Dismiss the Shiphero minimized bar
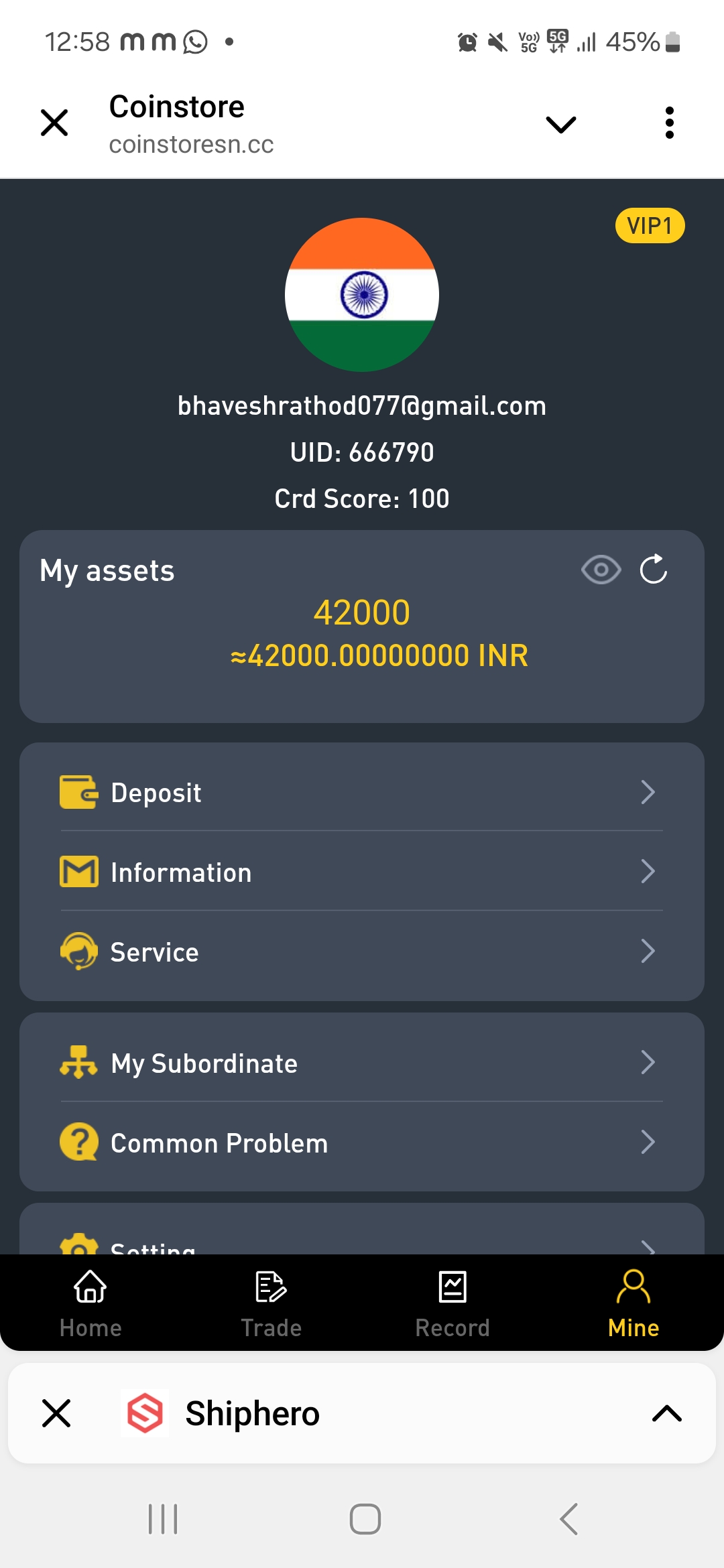This screenshot has width=724, height=1568. click(x=56, y=1413)
